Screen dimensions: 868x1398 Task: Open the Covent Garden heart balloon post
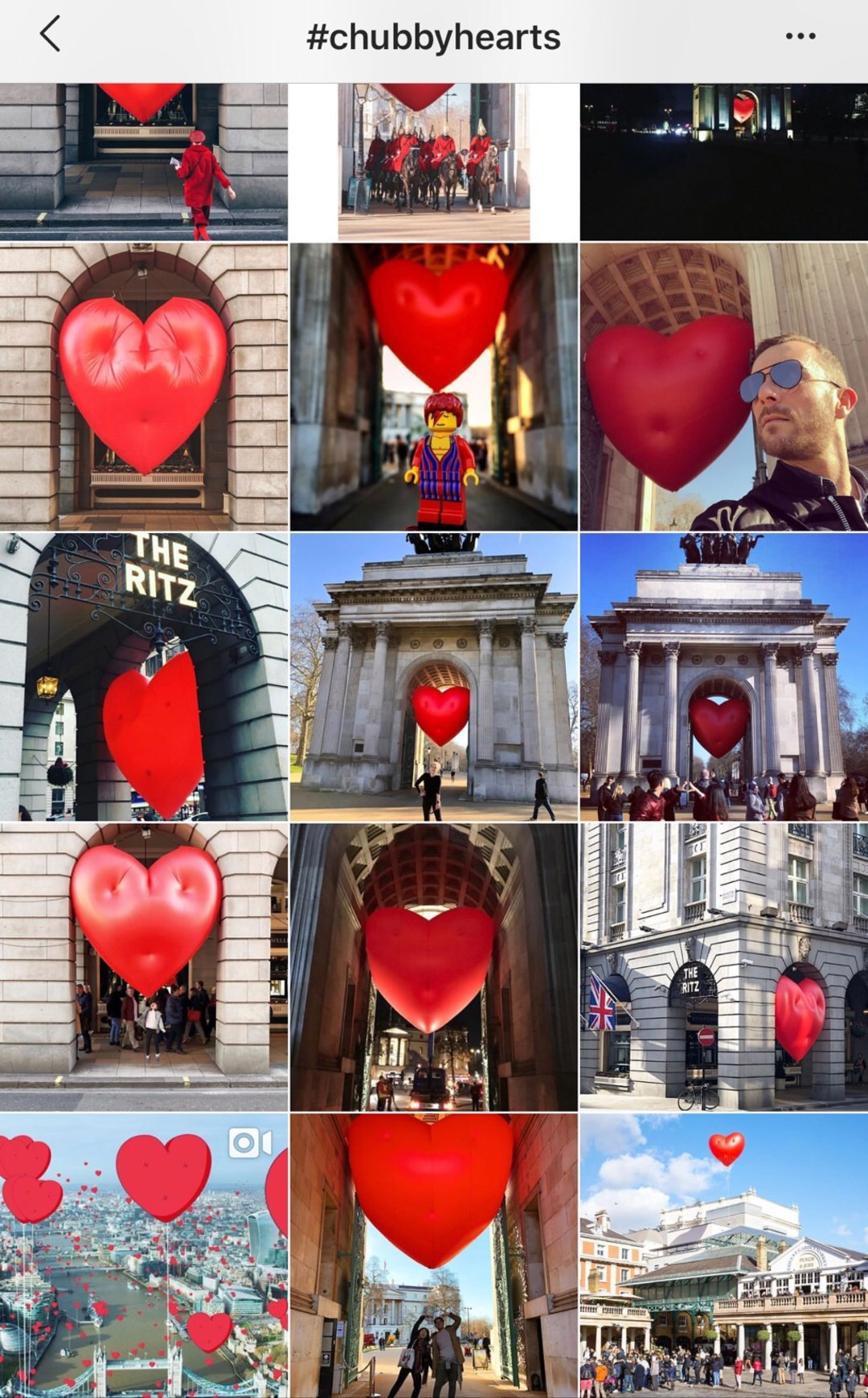click(x=723, y=1255)
